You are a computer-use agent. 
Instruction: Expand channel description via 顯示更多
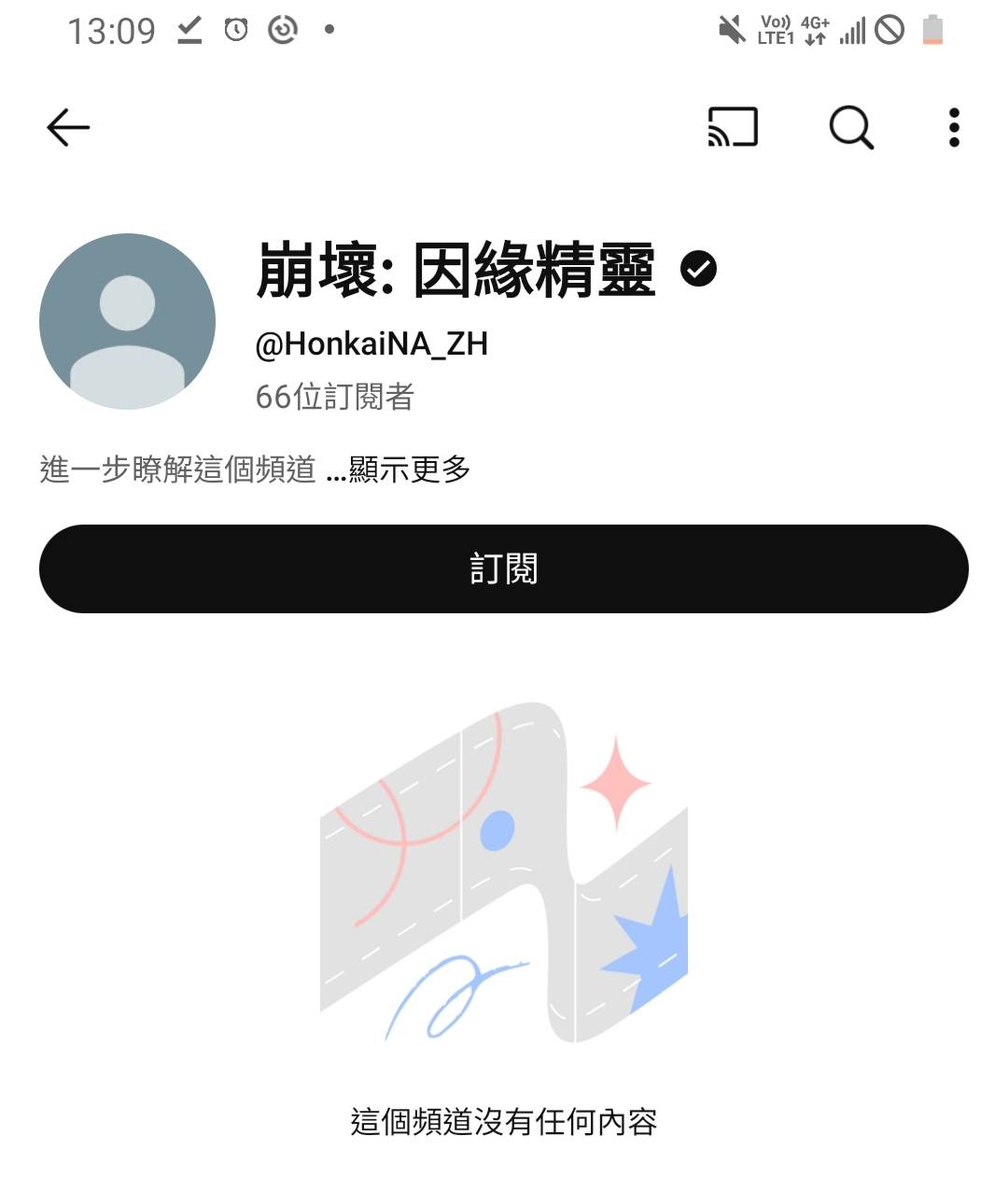click(x=409, y=469)
